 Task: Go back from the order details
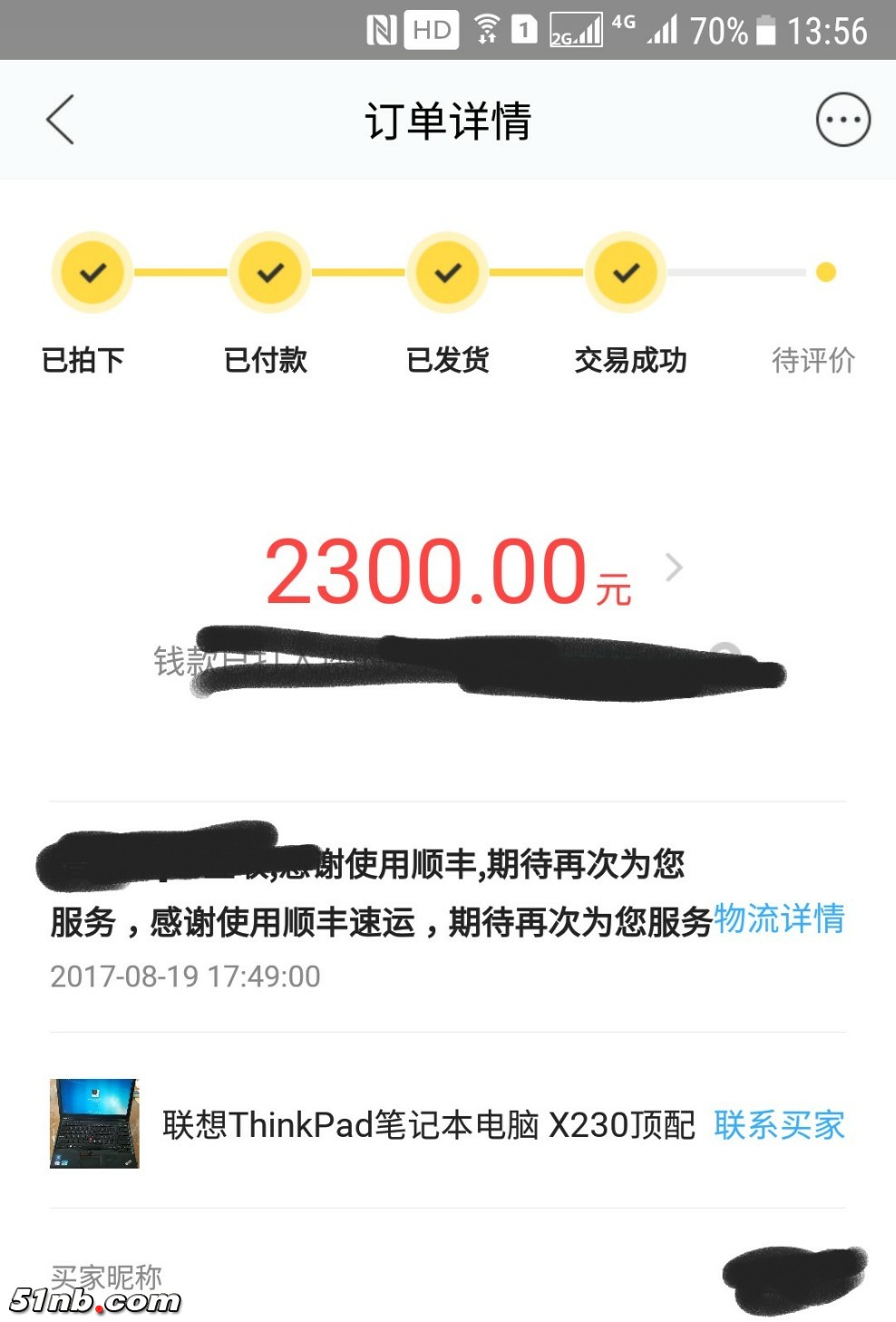[x=60, y=120]
